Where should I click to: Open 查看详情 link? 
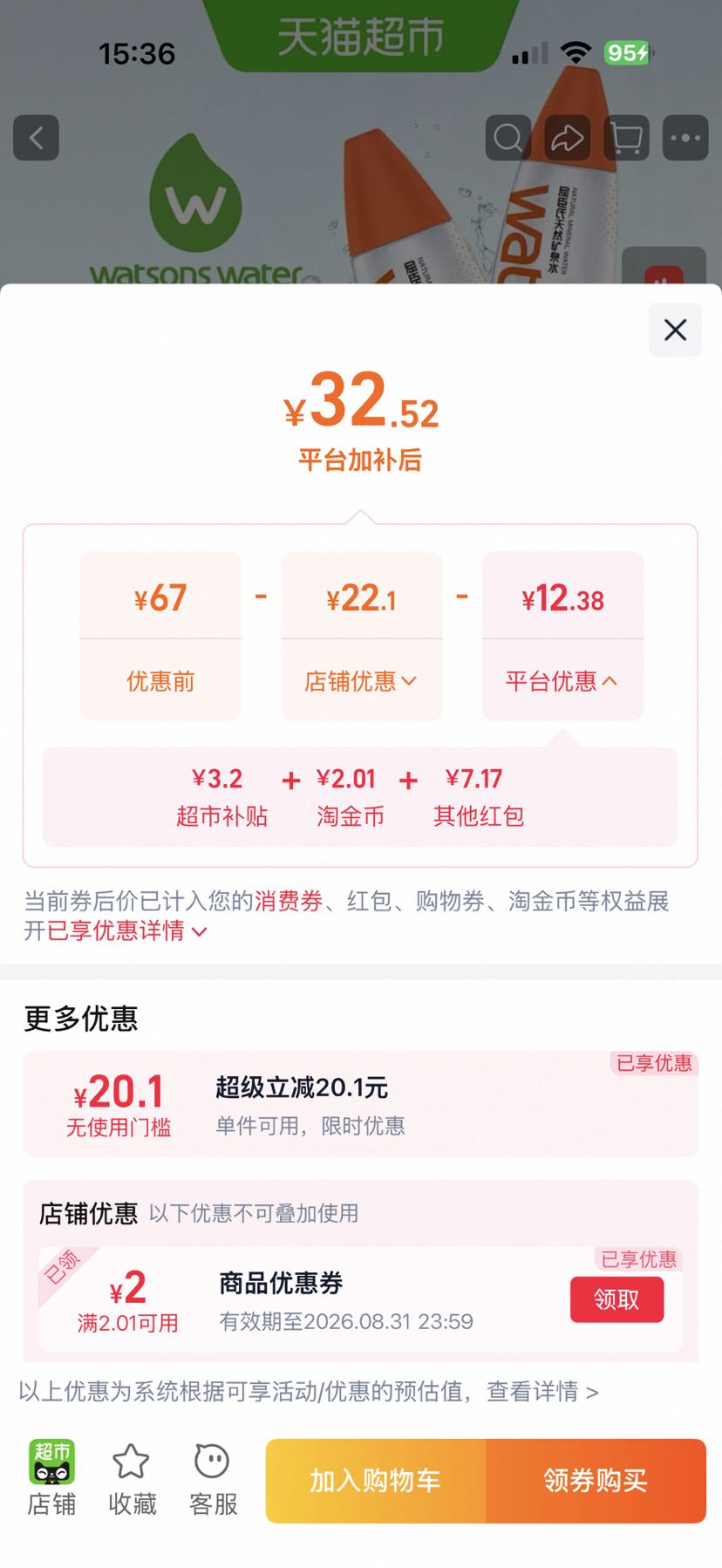[542, 1391]
